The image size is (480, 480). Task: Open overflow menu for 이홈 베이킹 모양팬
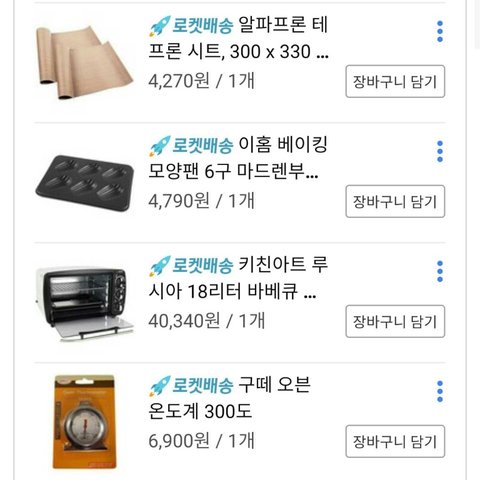coord(440,151)
